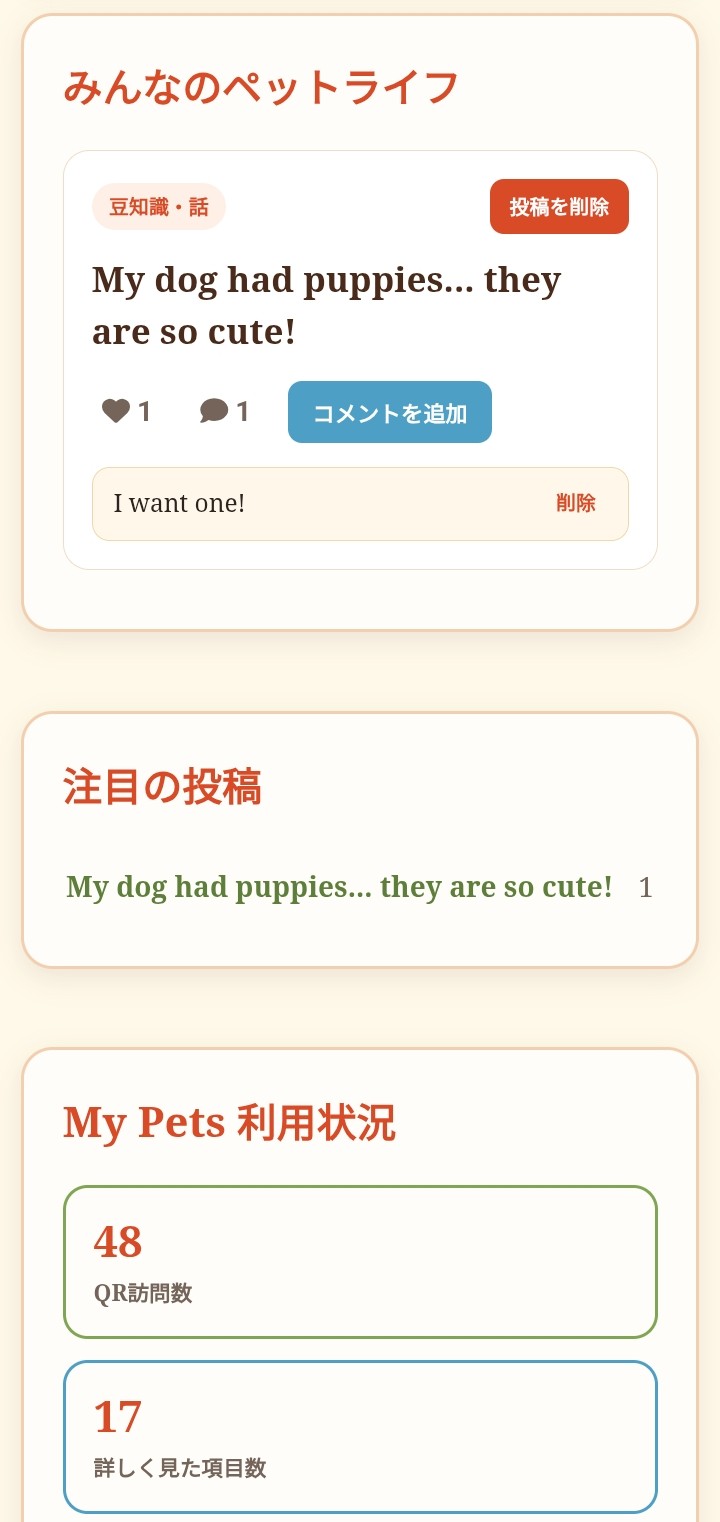
Task: Open comments via the speech bubble icon
Action: (214, 411)
